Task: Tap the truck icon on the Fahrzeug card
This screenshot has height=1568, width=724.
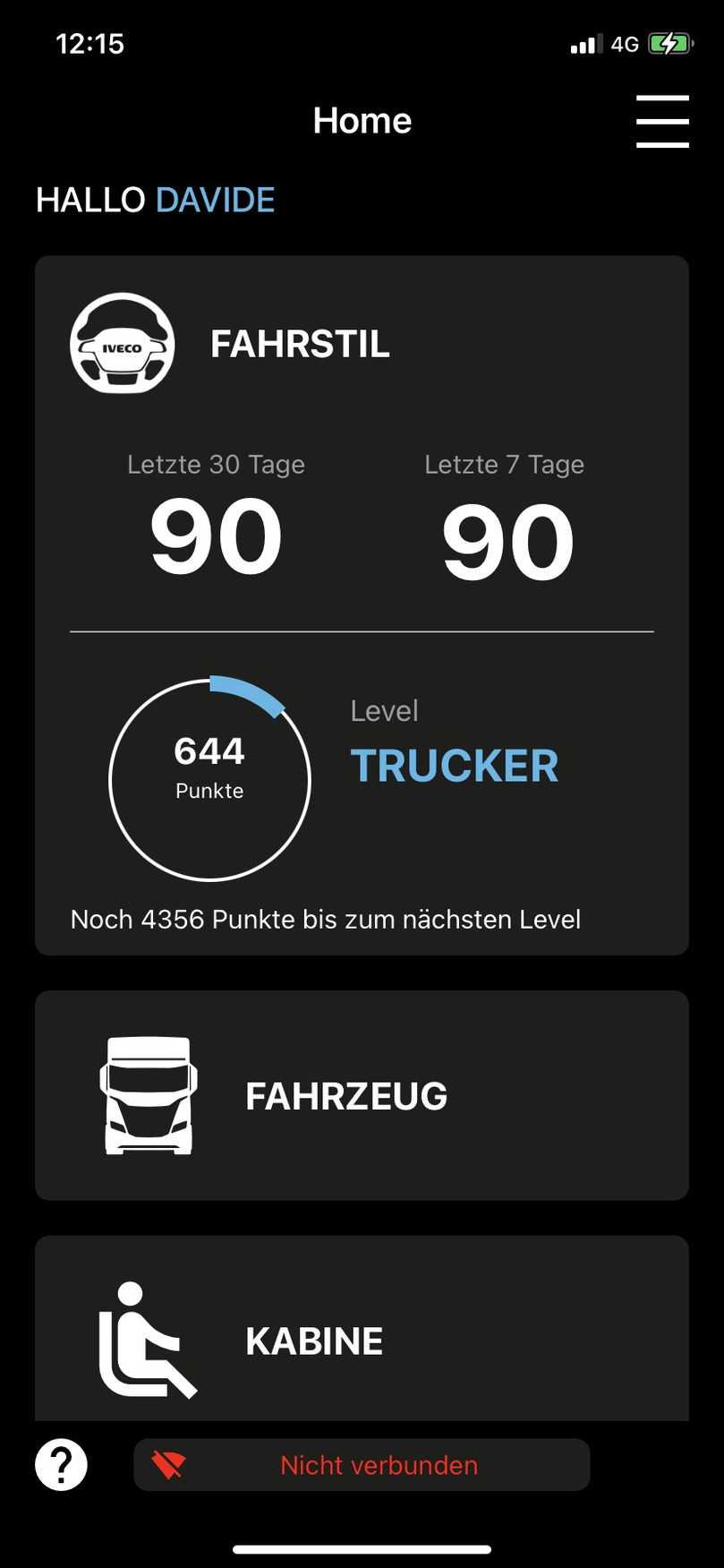Action: click(x=148, y=1094)
